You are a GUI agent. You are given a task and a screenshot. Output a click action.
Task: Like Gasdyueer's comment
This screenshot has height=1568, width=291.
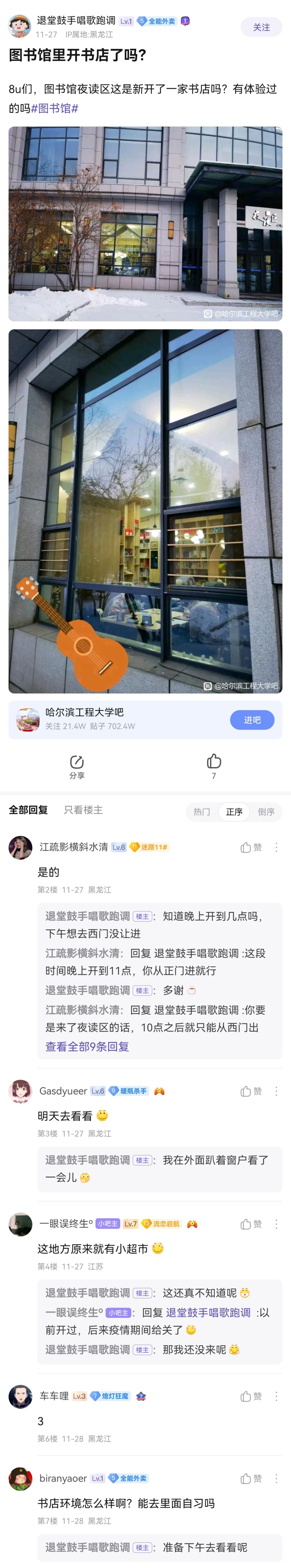coord(251,1091)
